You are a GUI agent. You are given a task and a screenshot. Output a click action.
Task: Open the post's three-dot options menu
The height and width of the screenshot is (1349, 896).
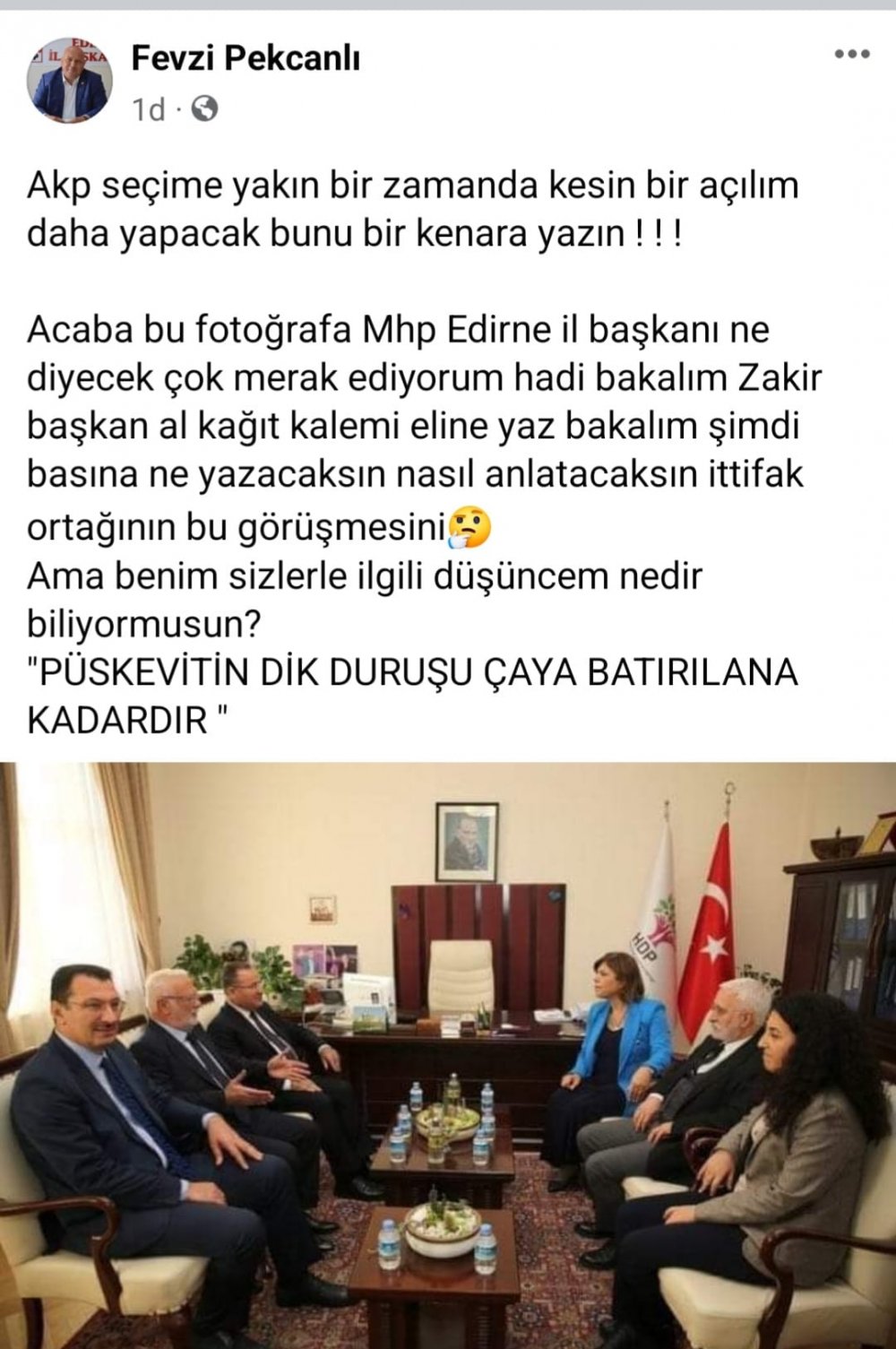point(851,56)
